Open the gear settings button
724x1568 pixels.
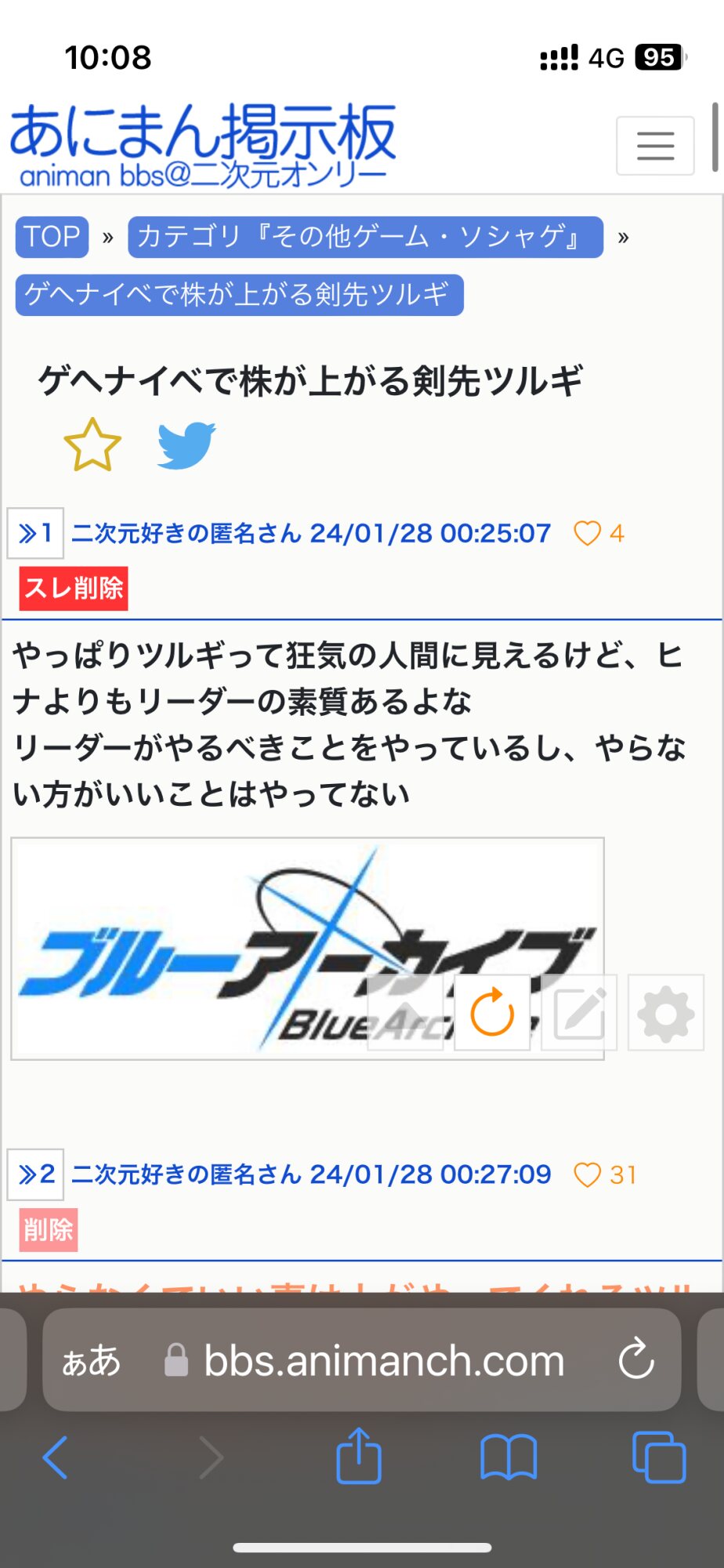tap(666, 1012)
